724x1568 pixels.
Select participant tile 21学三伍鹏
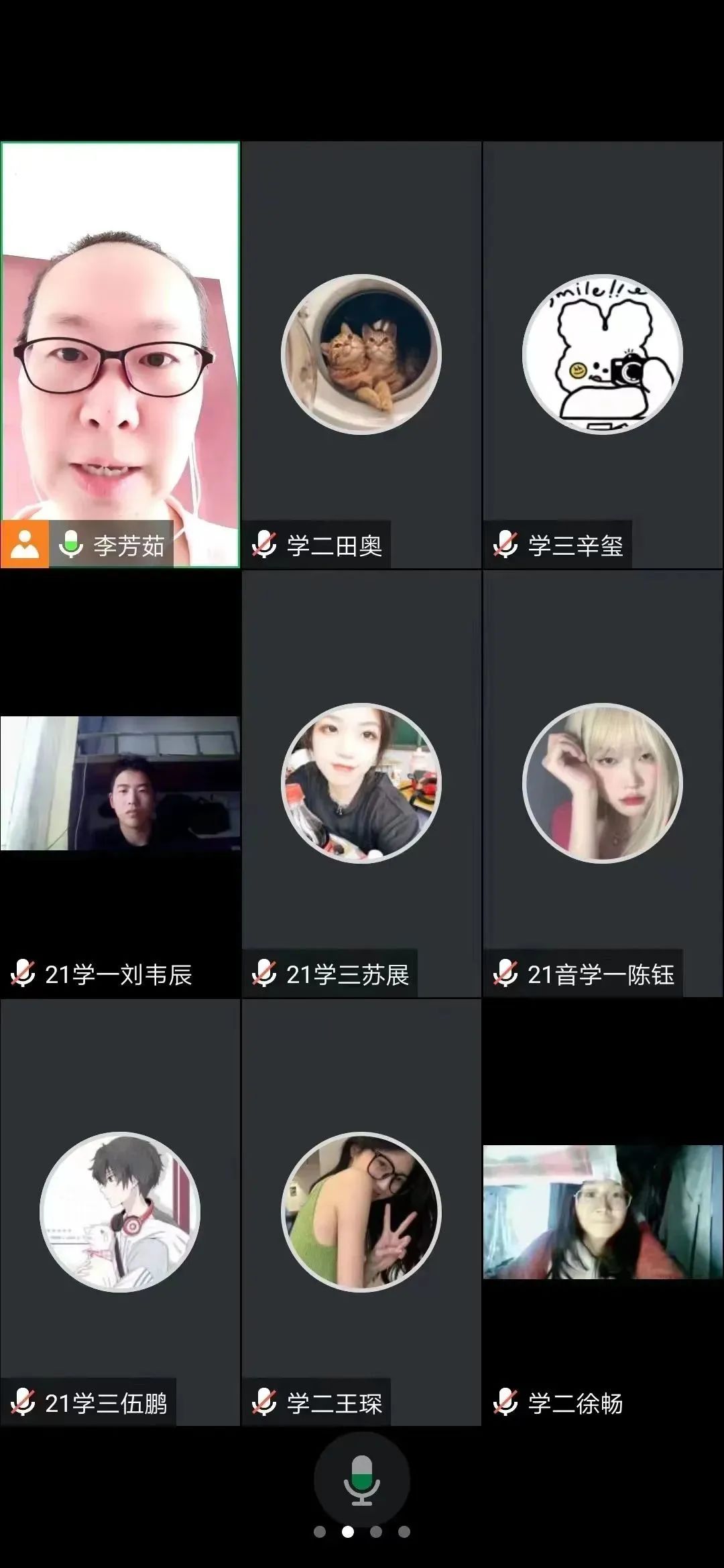120,1212
